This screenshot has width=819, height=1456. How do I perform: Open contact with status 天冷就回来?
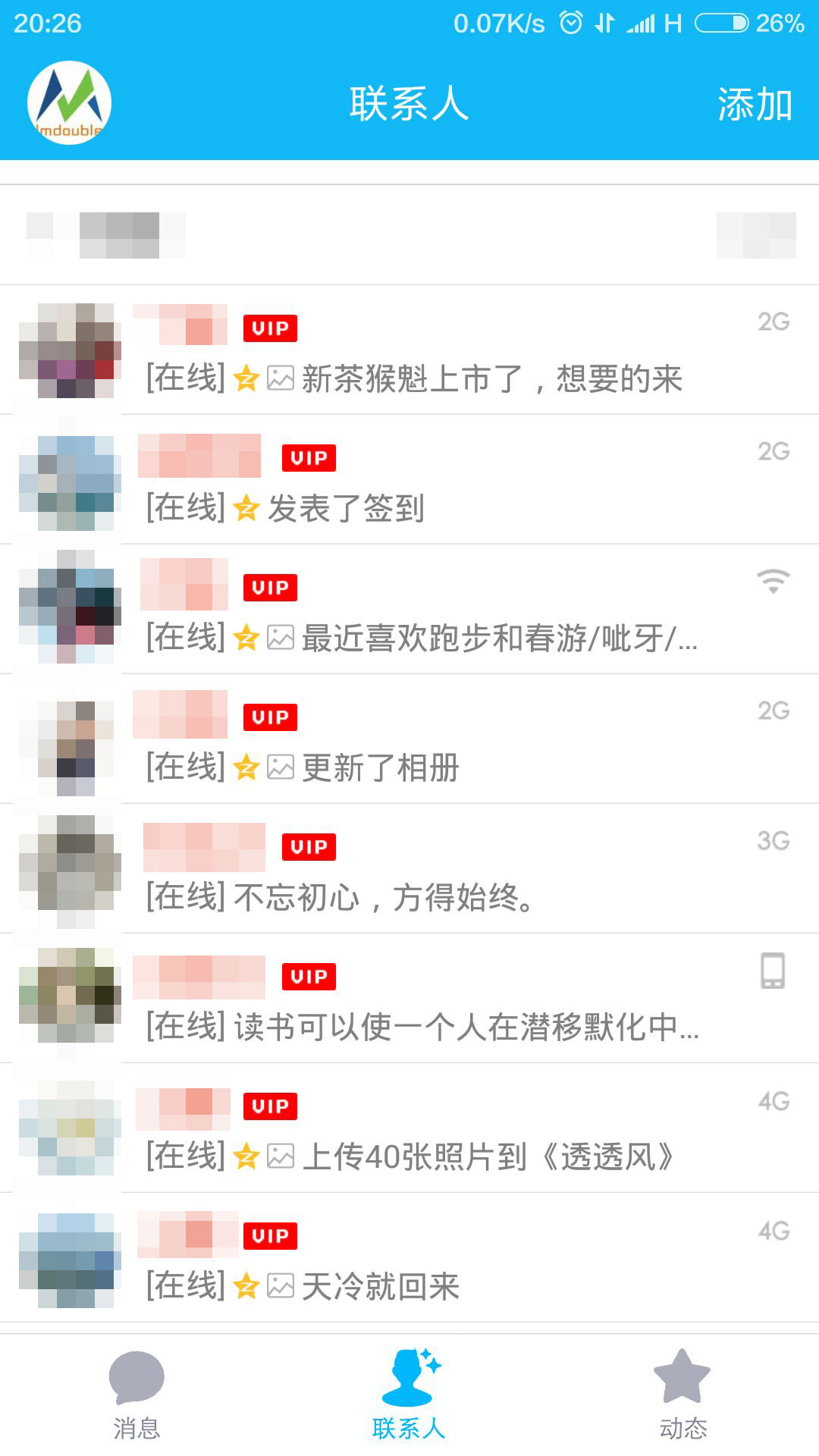[409, 1257]
